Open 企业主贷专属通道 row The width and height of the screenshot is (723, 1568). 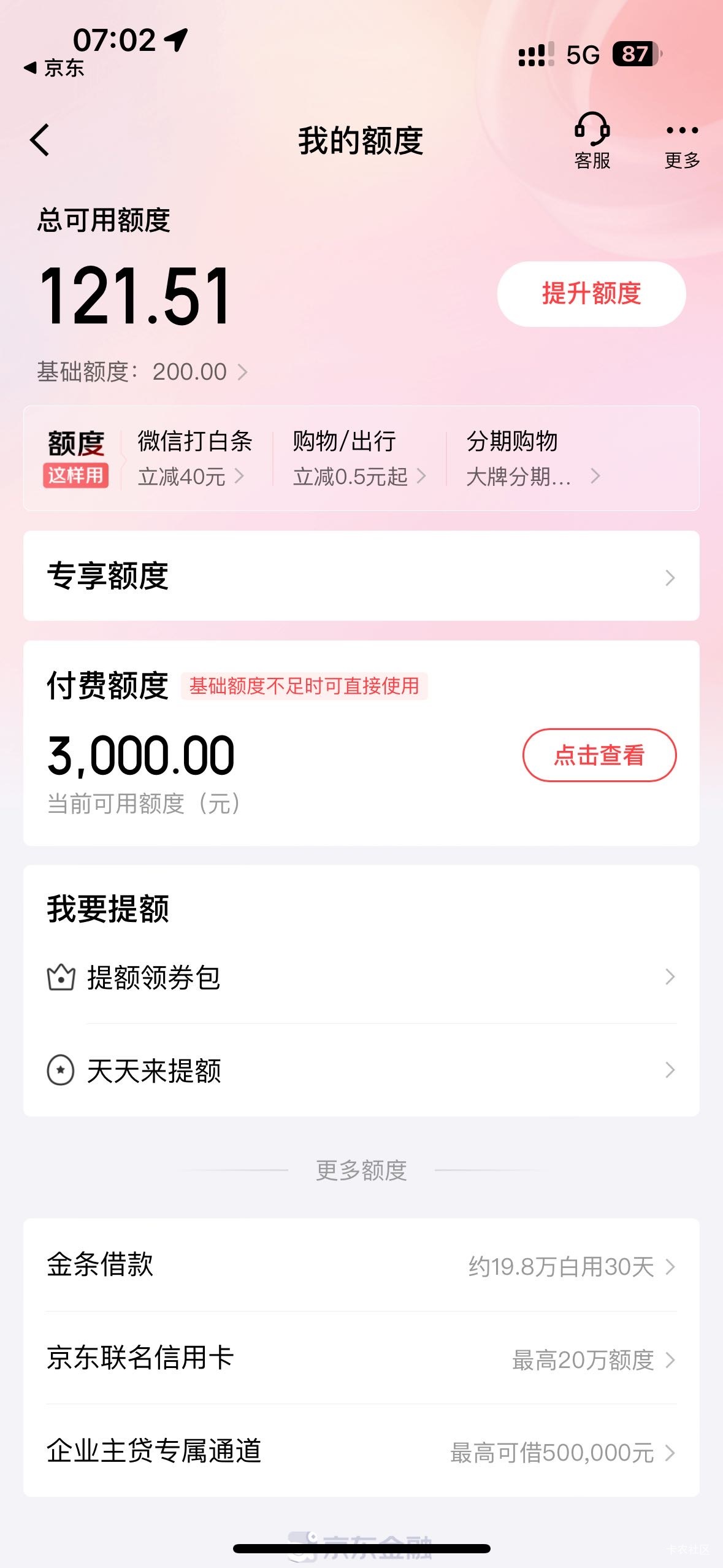click(361, 1451)
